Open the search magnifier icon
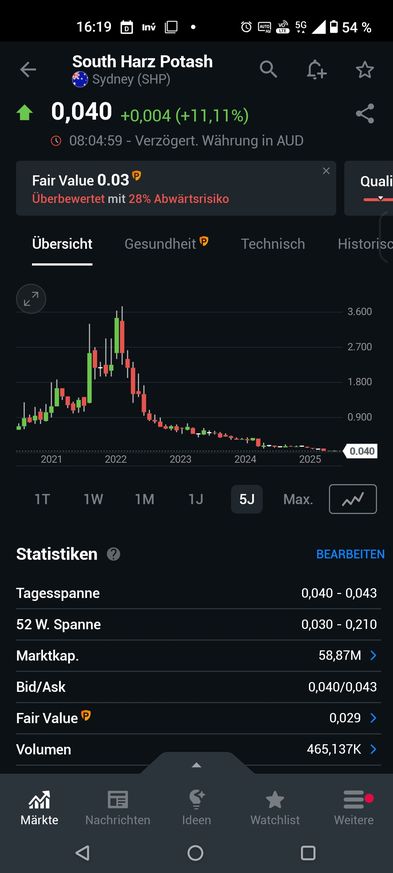 coord(268,70)
